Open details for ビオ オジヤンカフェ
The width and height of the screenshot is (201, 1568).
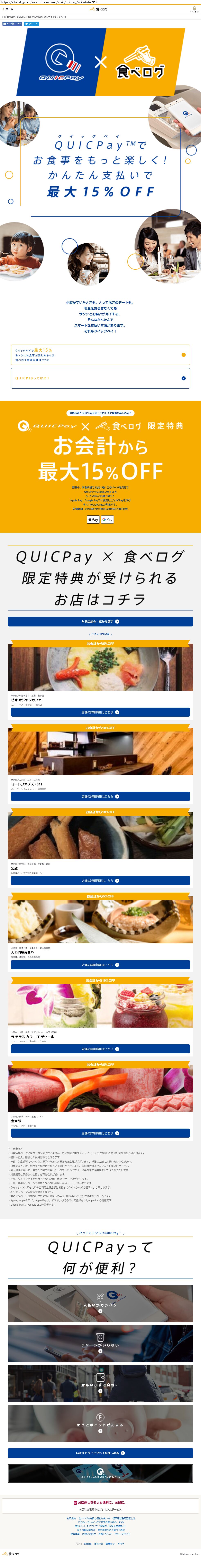pos(100,711)
